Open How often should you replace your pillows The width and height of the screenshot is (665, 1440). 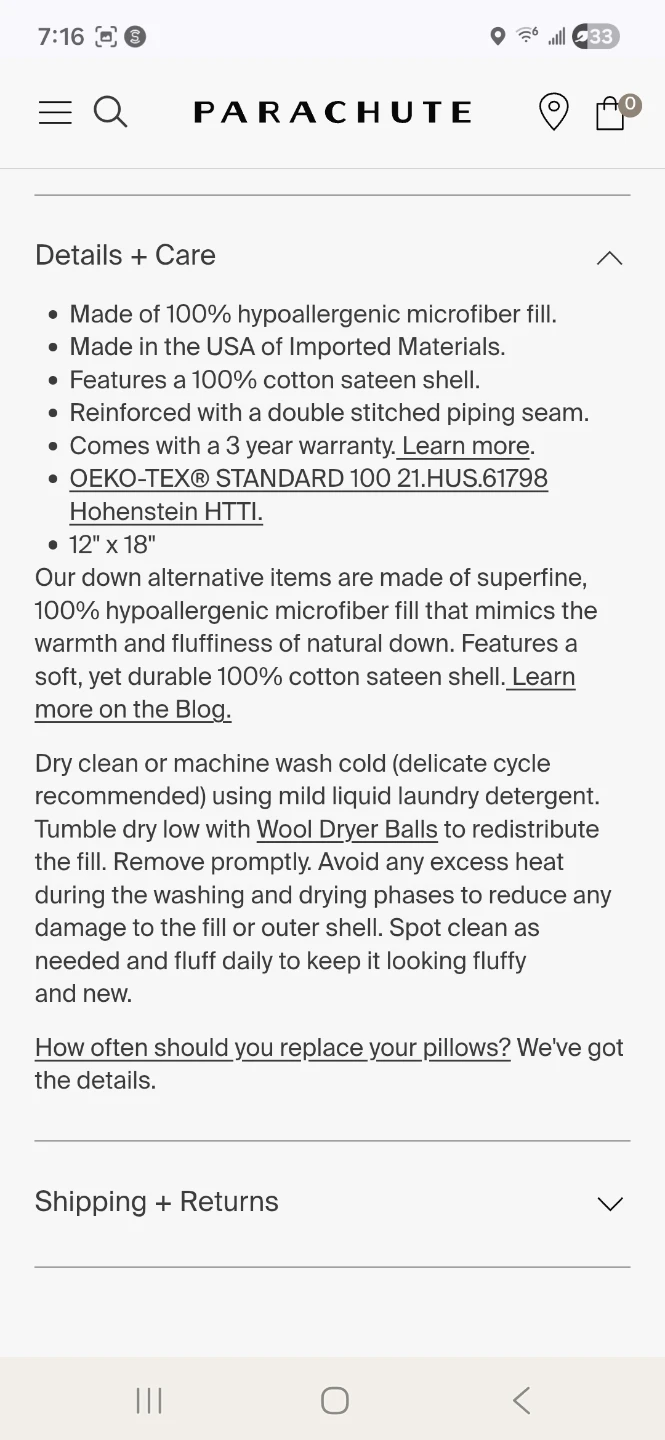(x=273, y=1048)
